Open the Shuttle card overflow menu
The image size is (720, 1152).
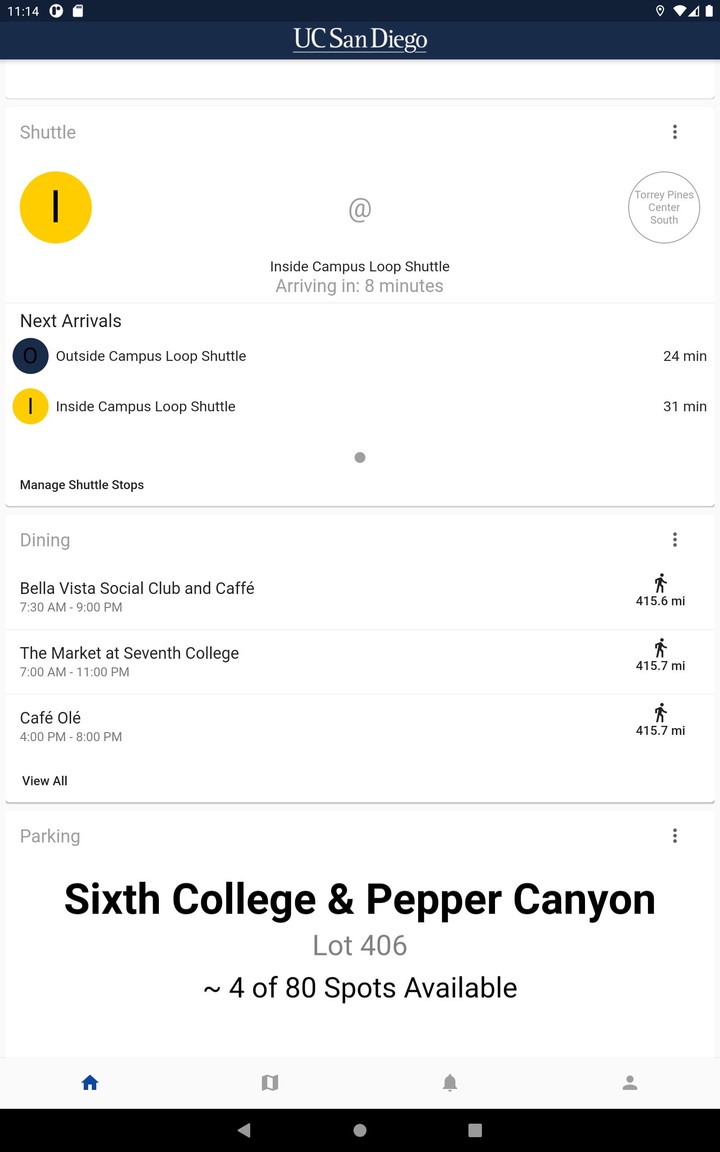point(675,131)
